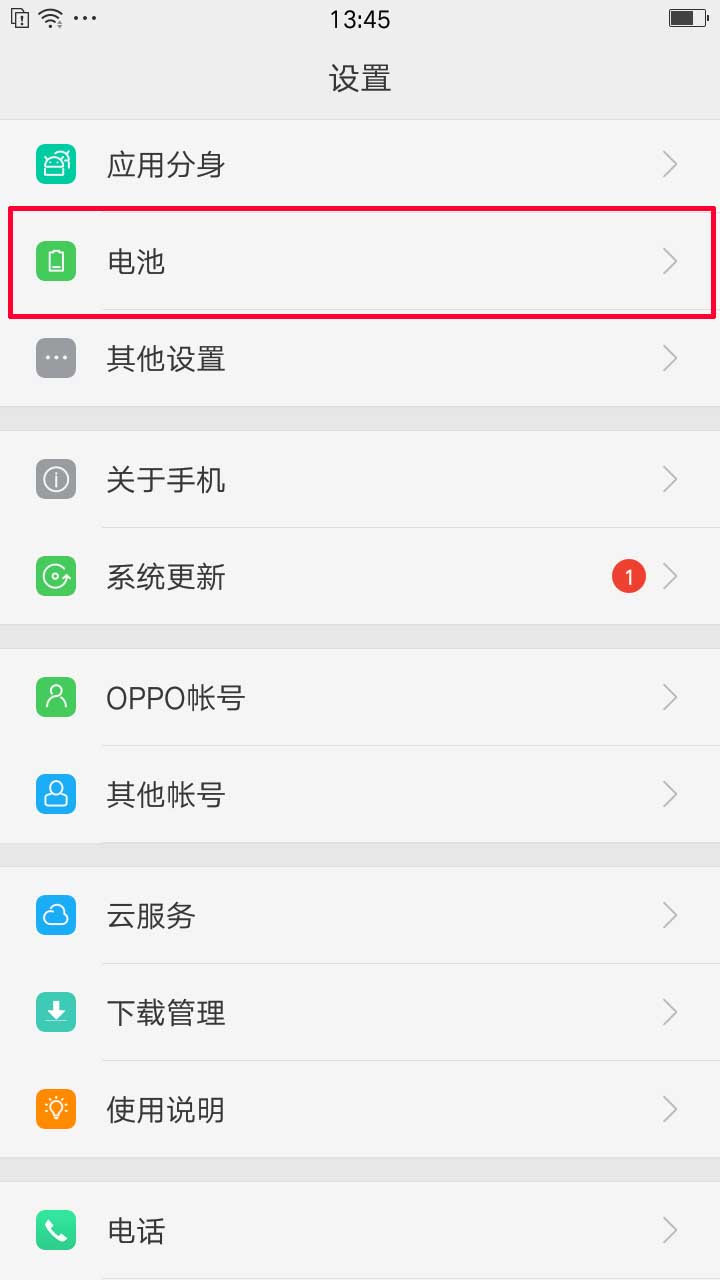Open OPPO帐号 settings

(x=360, y=698)
